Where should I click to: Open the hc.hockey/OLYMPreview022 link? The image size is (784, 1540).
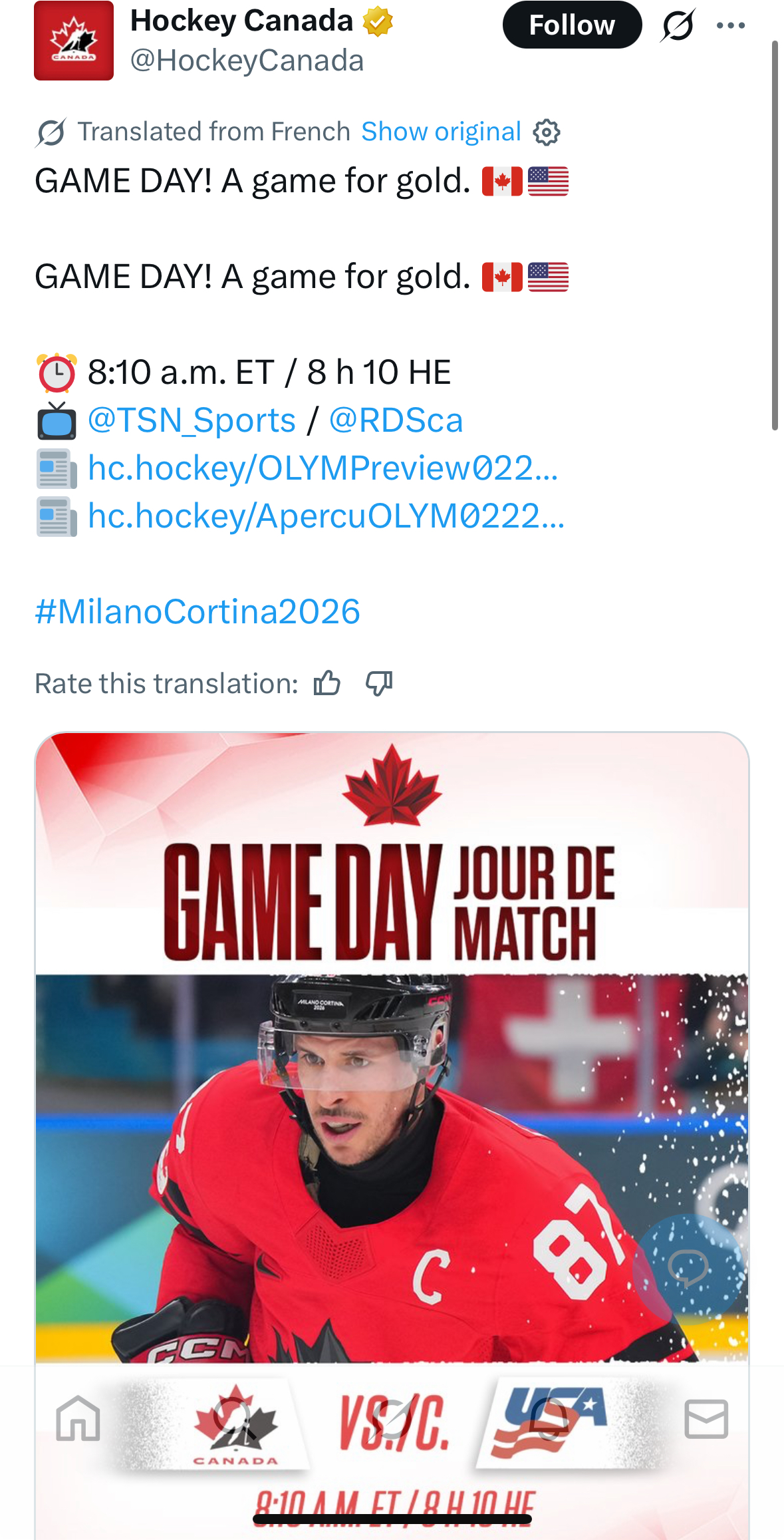[323, 468]
